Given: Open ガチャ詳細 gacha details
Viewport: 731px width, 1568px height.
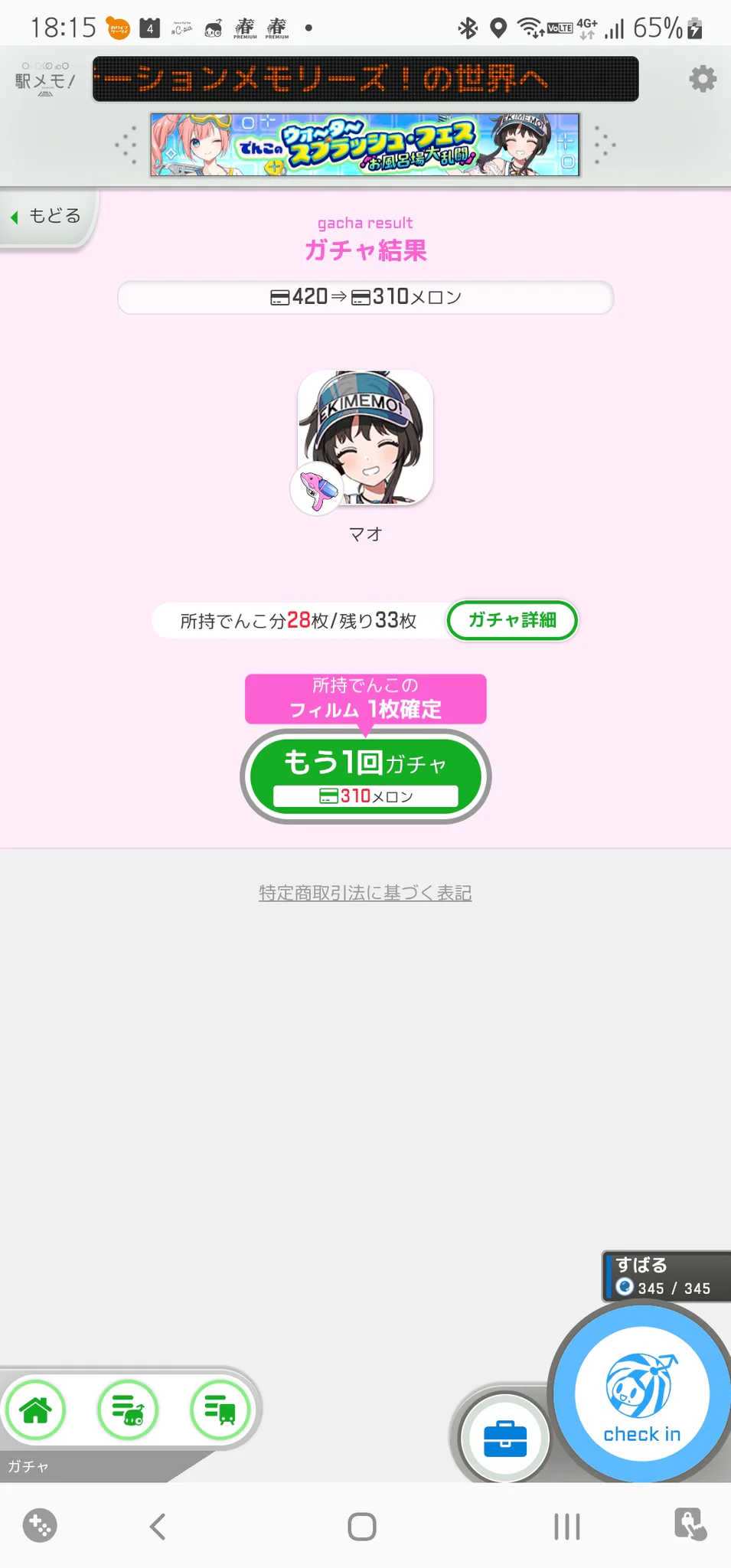Looking at the screenshot, I should [x=512, y=620].
